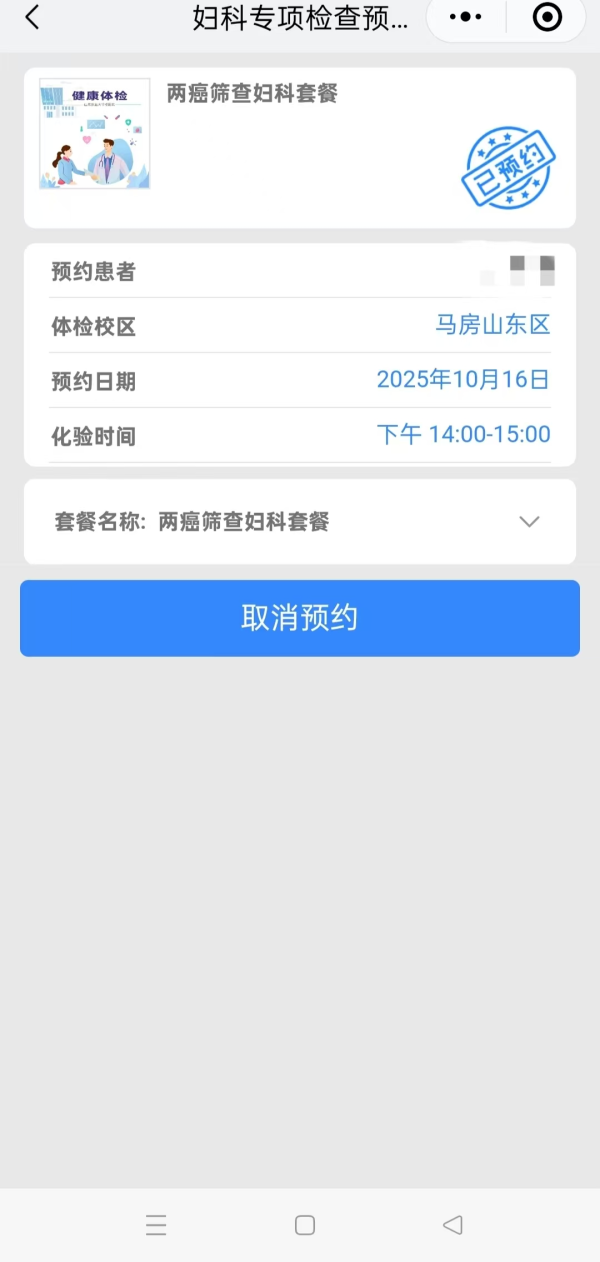Go back using the top-left arrow
The image size is (600, 1262).
[32, 17]
